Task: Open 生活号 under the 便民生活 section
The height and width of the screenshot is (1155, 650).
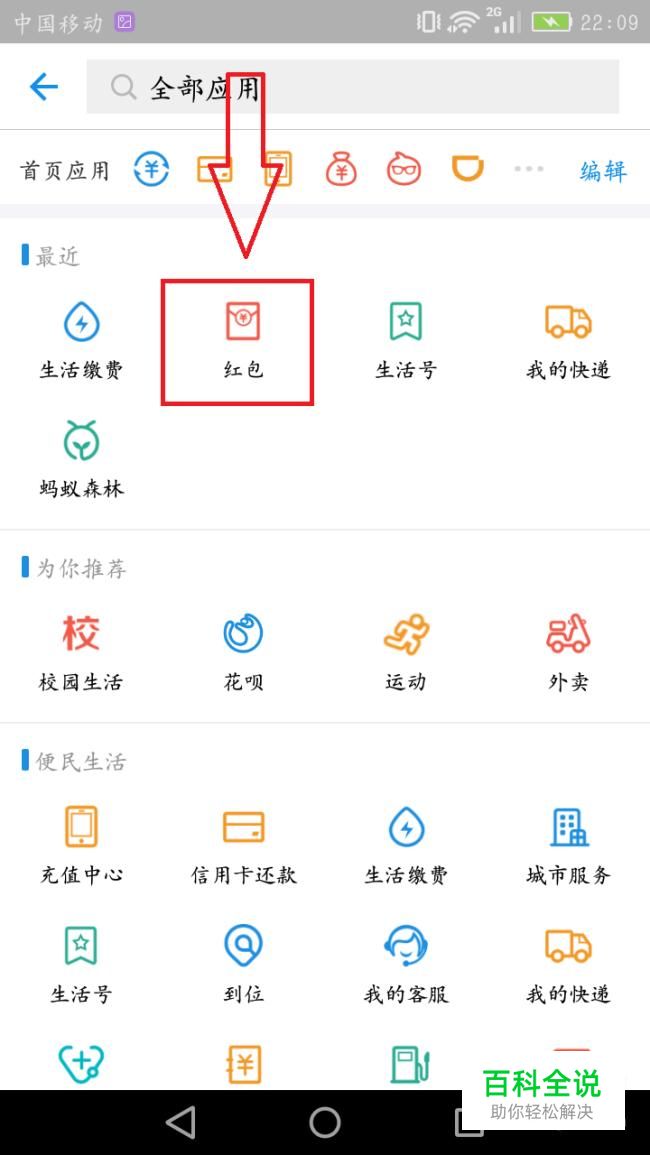Action: point(81,965)
